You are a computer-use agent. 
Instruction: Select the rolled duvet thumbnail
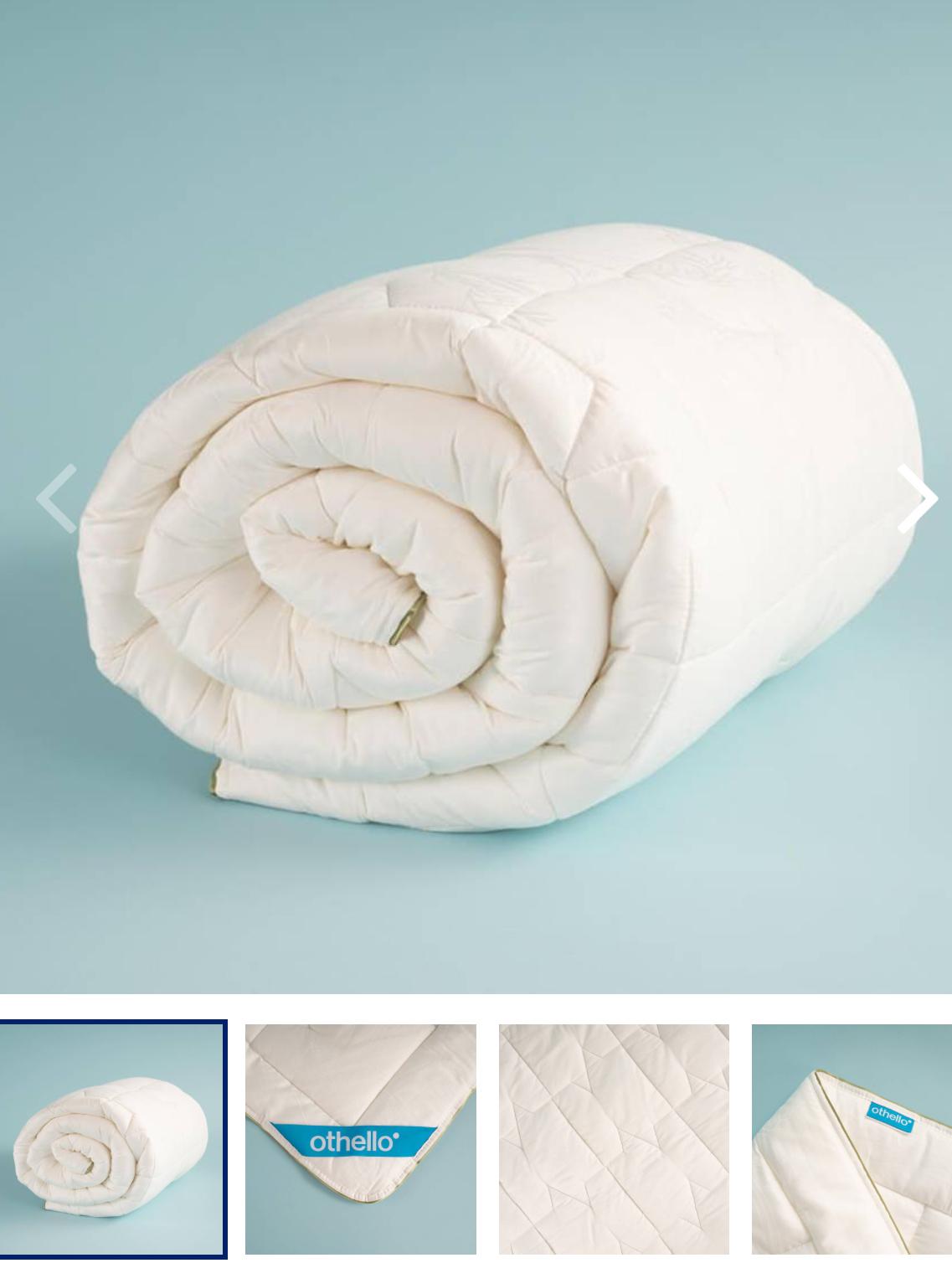[x=113, y=1139]
